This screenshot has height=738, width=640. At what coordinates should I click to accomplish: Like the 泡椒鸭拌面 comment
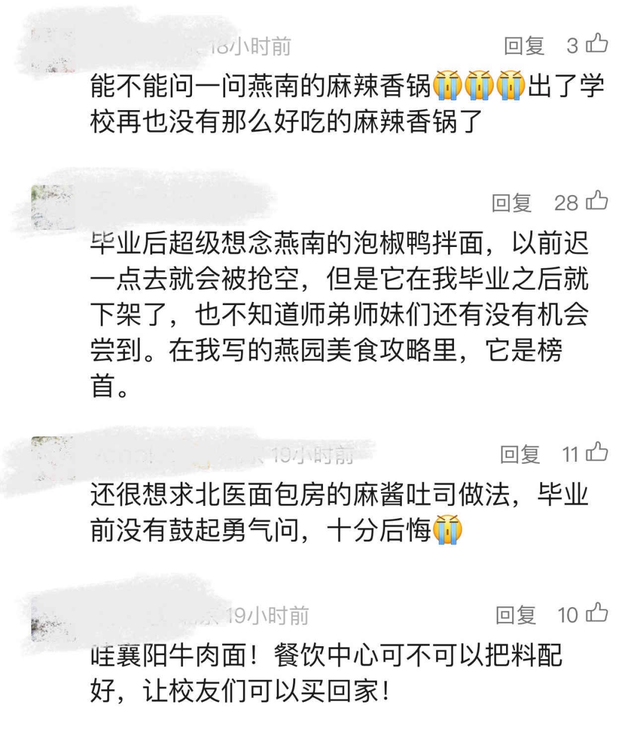pyautogui.click(x=598, y=202)
